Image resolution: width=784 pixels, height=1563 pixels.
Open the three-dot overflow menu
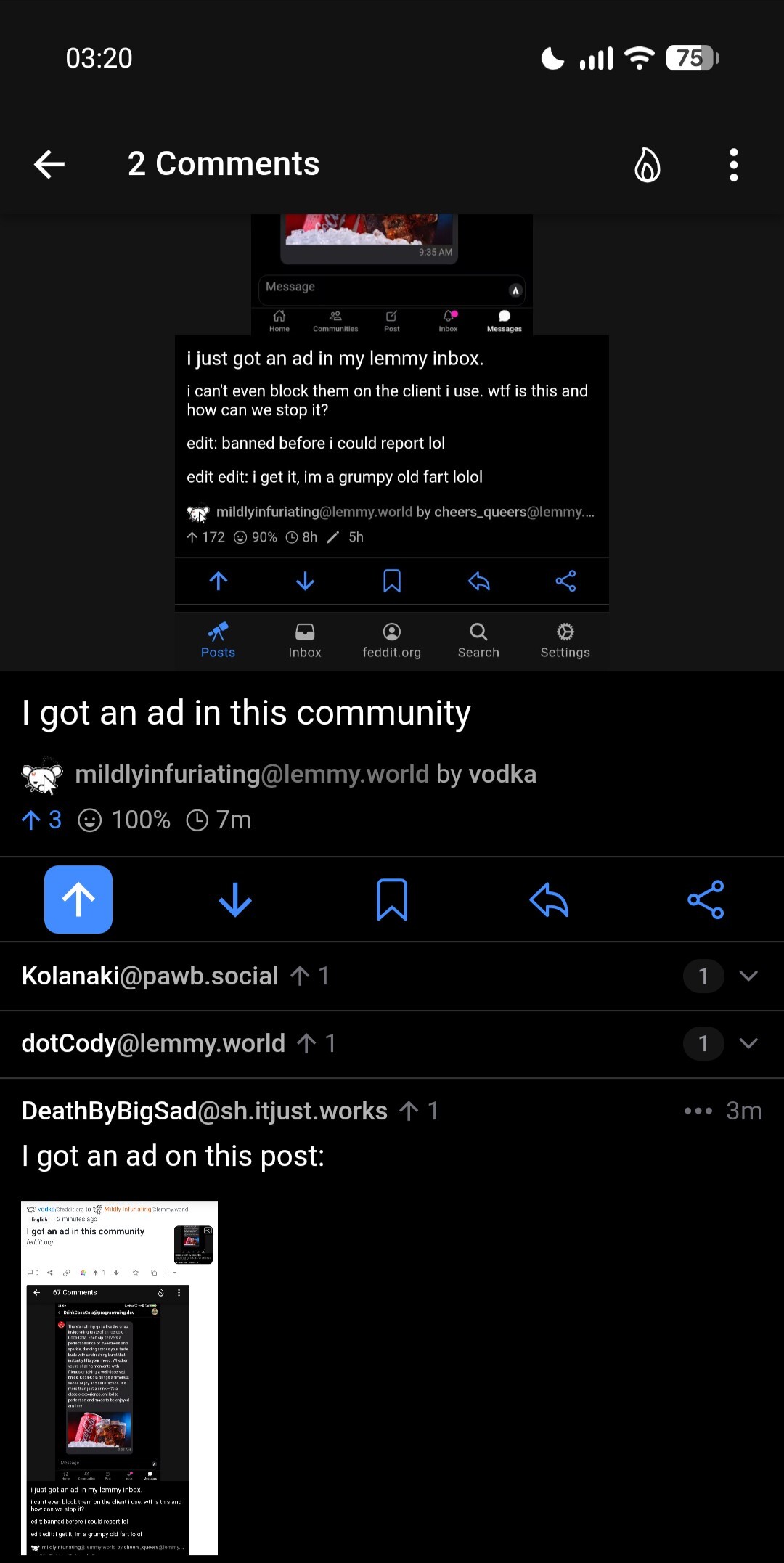pos(734,165)
